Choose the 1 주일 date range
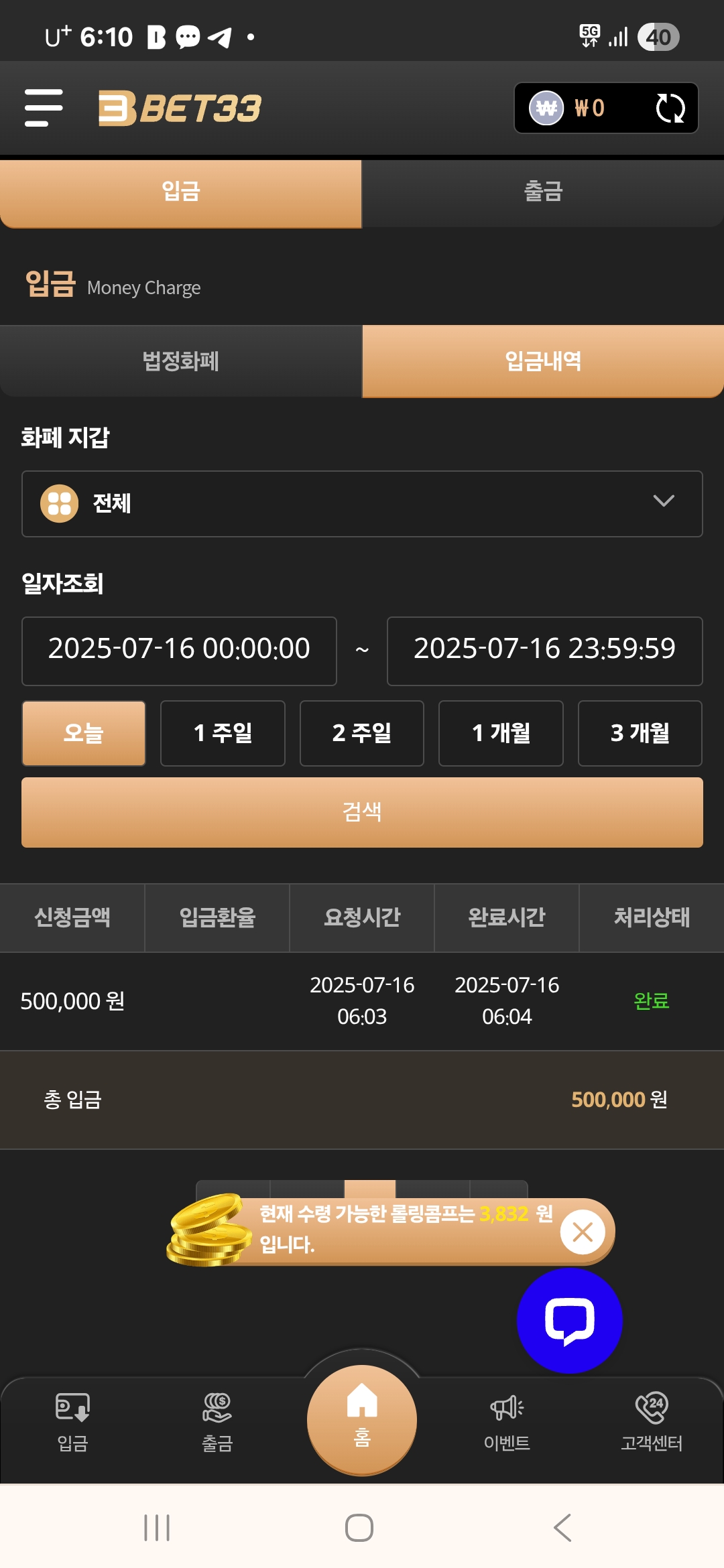Viewport: 724px width, 1568px height. coord(223,733)
